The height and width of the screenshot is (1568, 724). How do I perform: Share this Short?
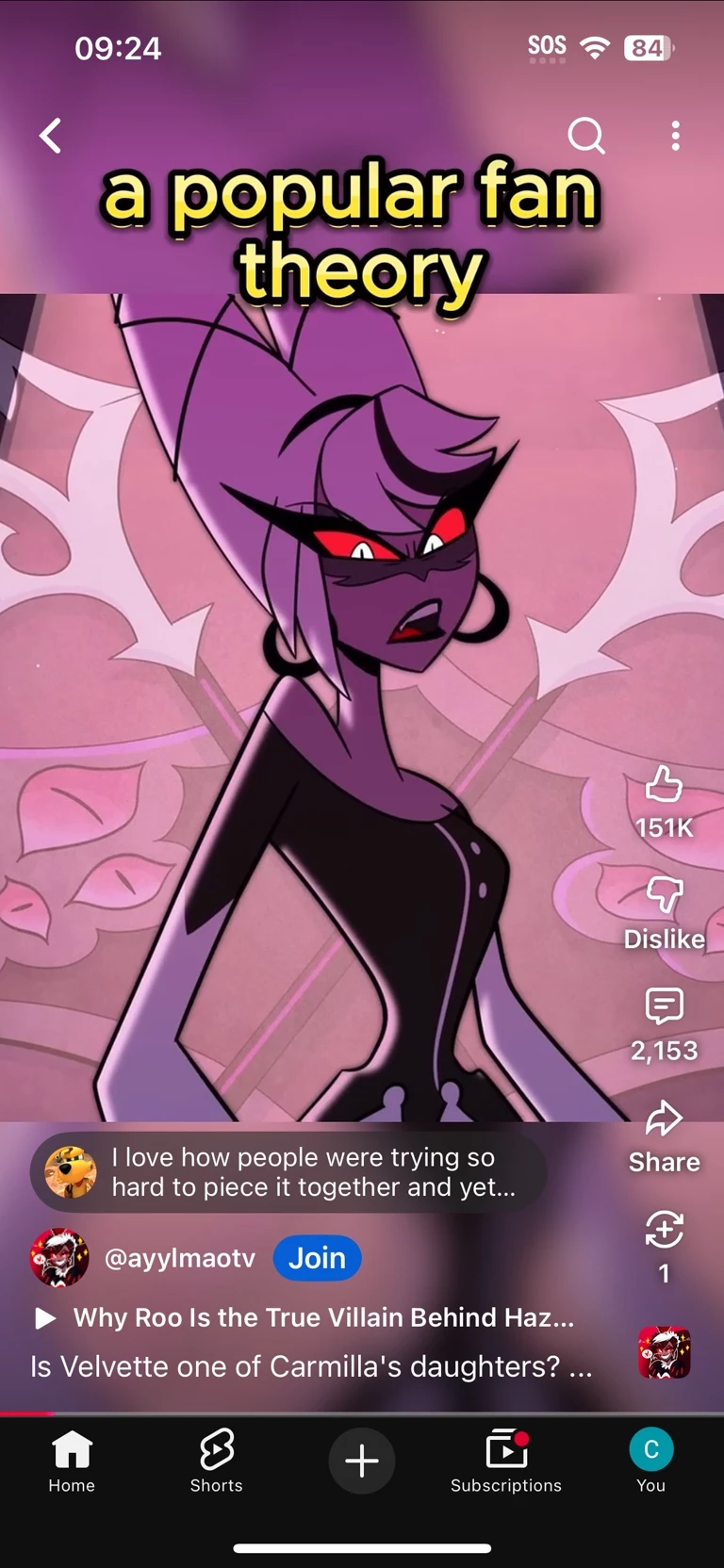[x=664, y=1119]
